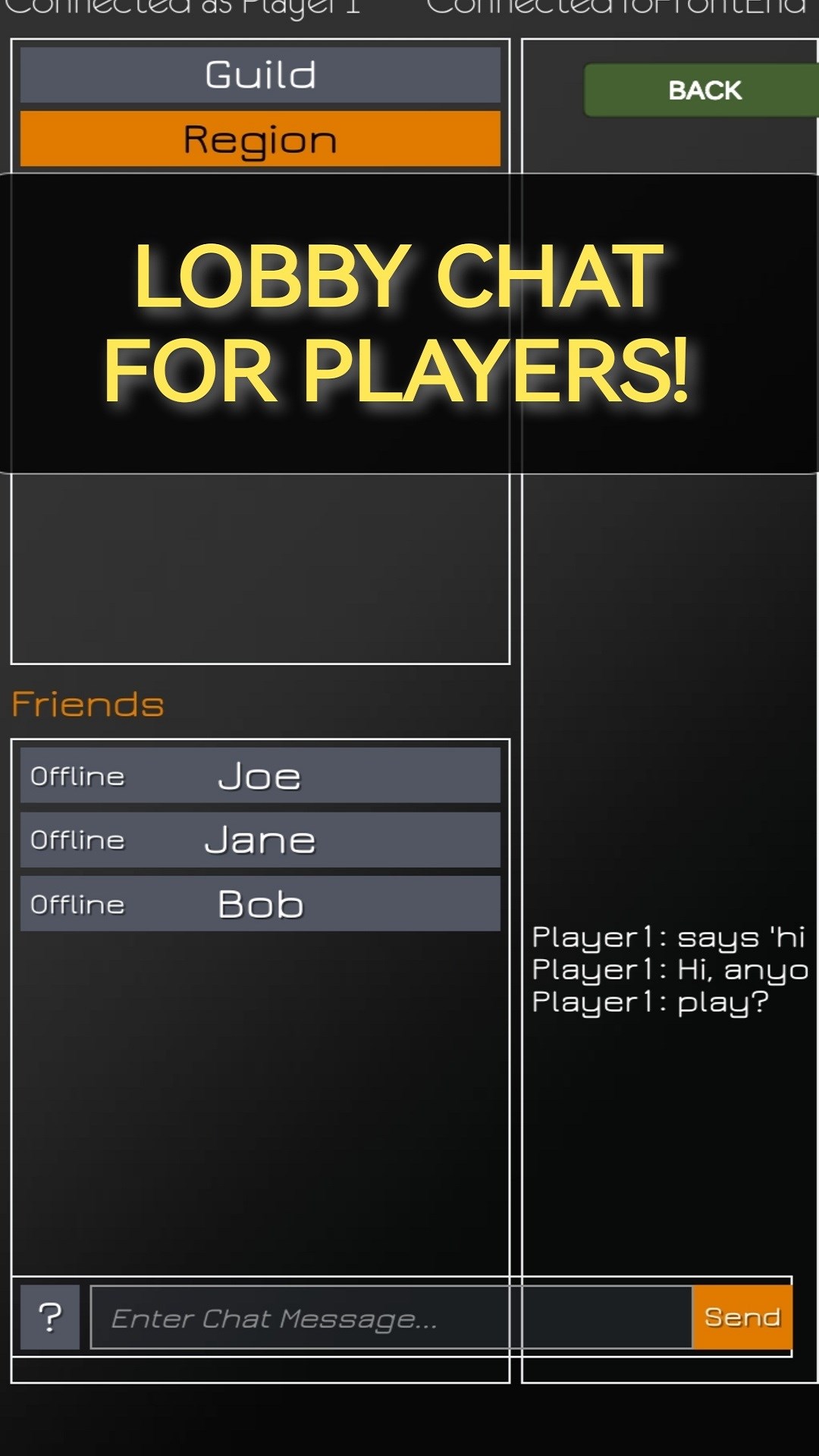Send the chat message
Viewport: 819px width, 1456px height.
[742, 1317]
